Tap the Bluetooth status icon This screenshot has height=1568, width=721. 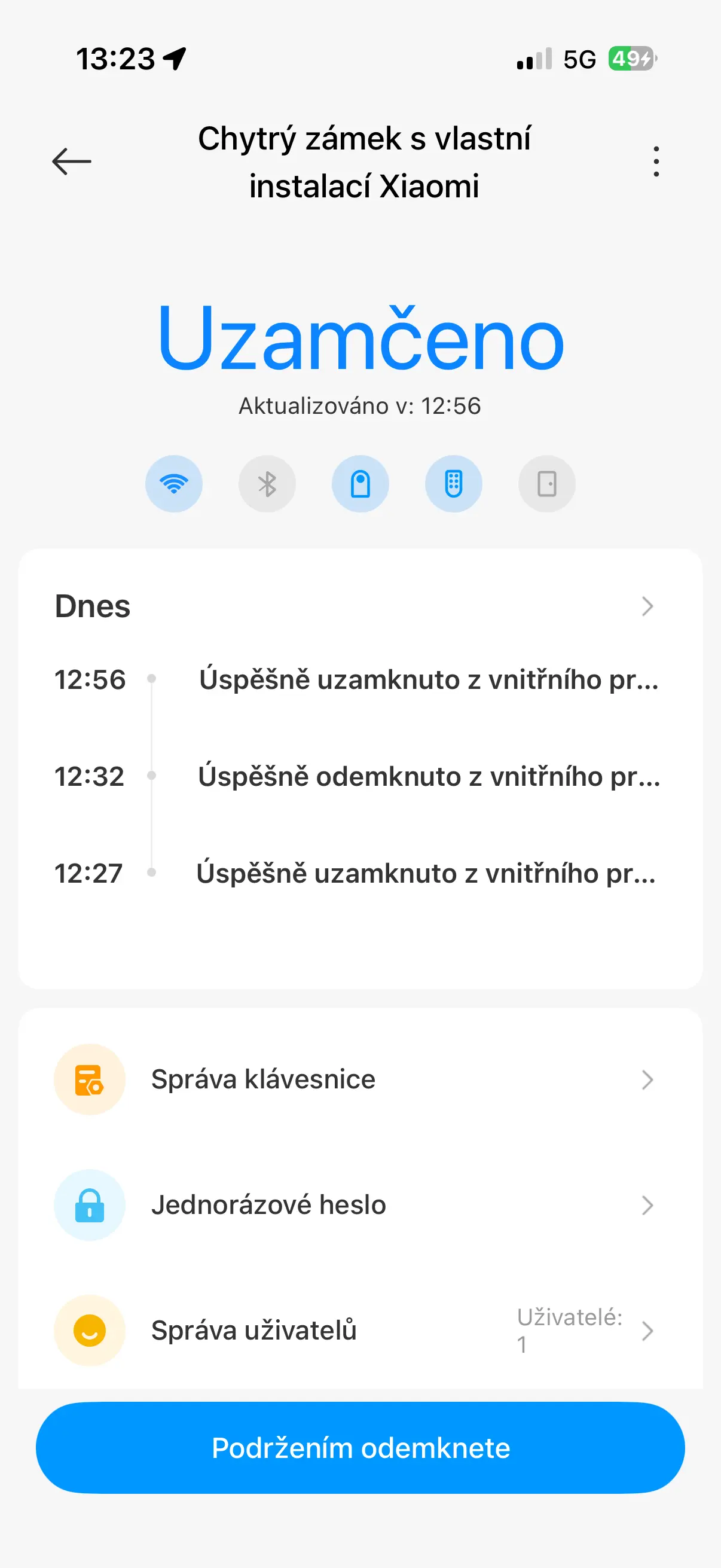[x=267, y=484]
